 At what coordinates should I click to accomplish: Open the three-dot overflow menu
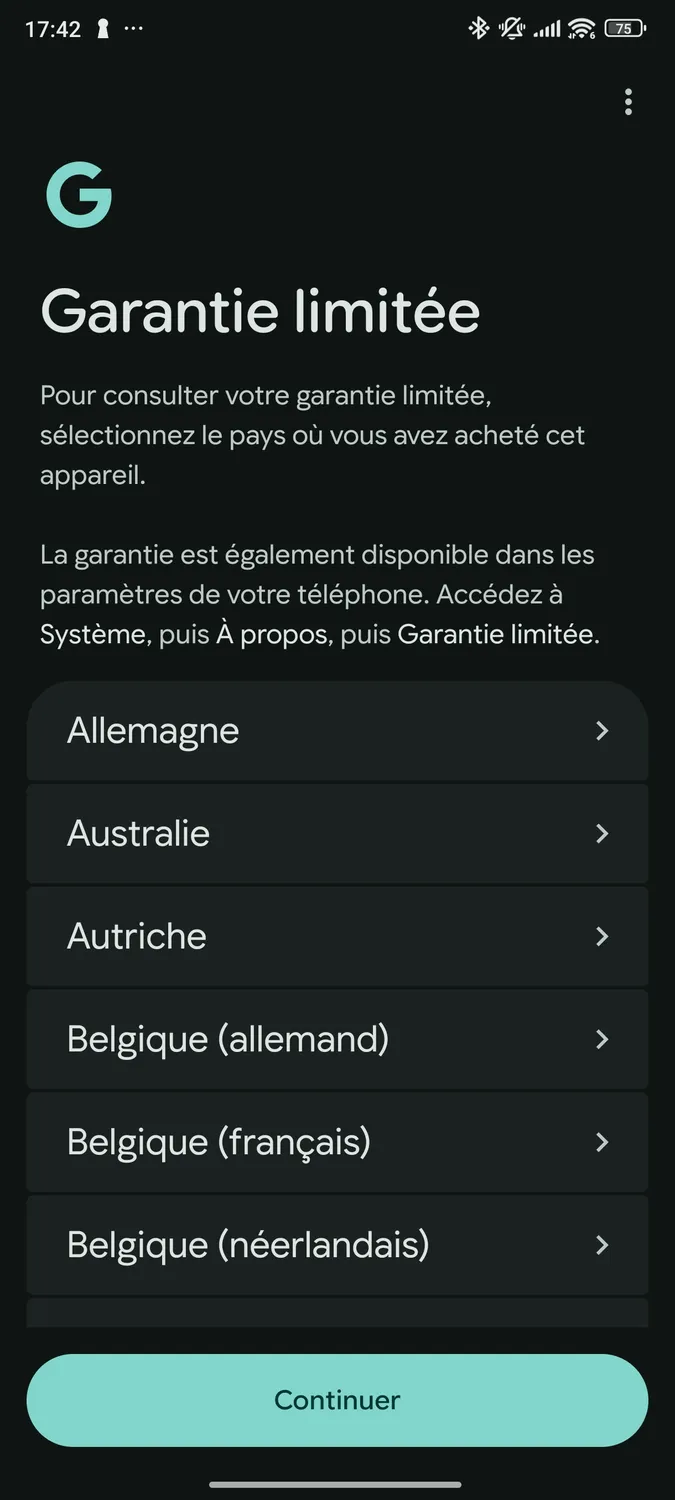point(628,102)
